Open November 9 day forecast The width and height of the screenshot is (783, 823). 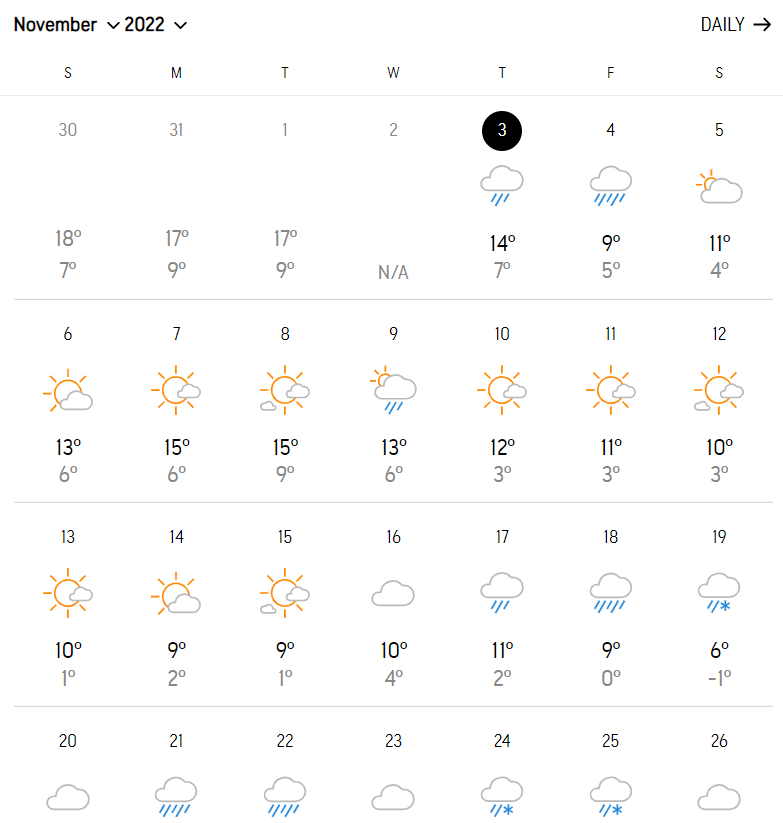[x=393, y=400]
